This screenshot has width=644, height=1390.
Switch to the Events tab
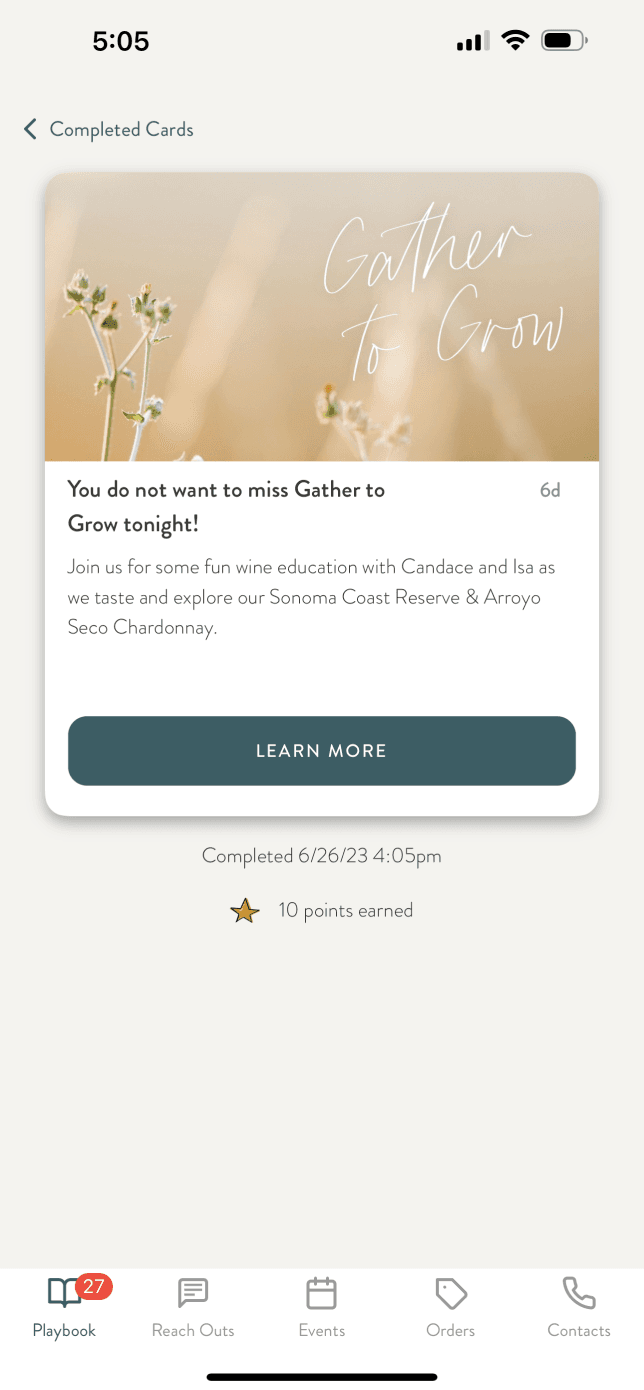coord(321,1307)
